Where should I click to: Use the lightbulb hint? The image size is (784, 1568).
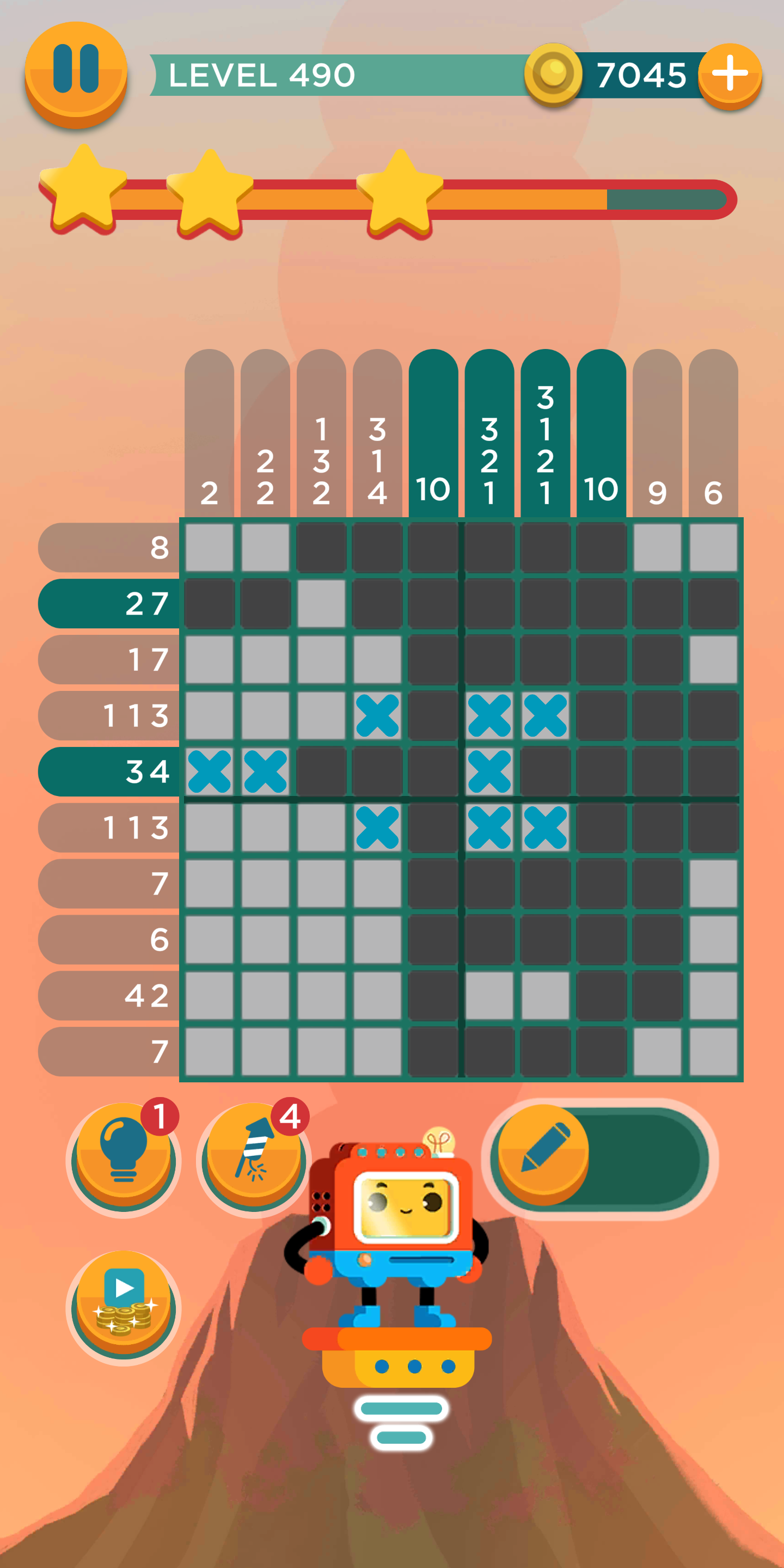coord(124,1157)
